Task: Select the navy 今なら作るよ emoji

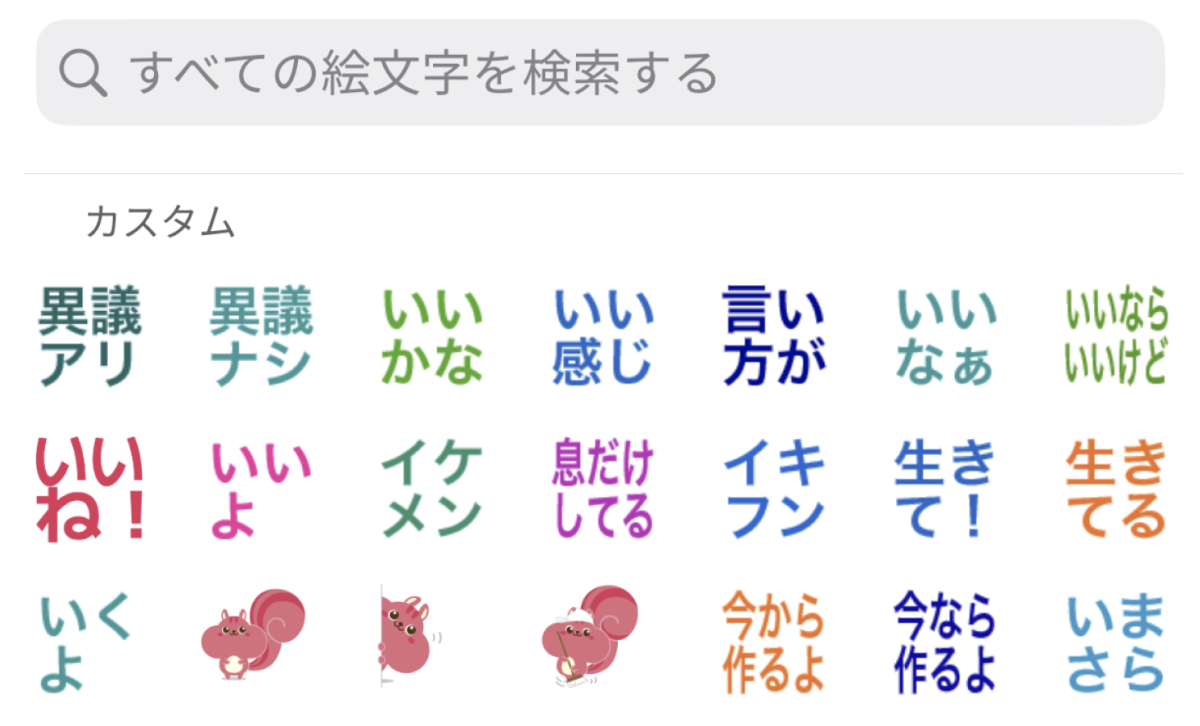Action: [946, 641]
